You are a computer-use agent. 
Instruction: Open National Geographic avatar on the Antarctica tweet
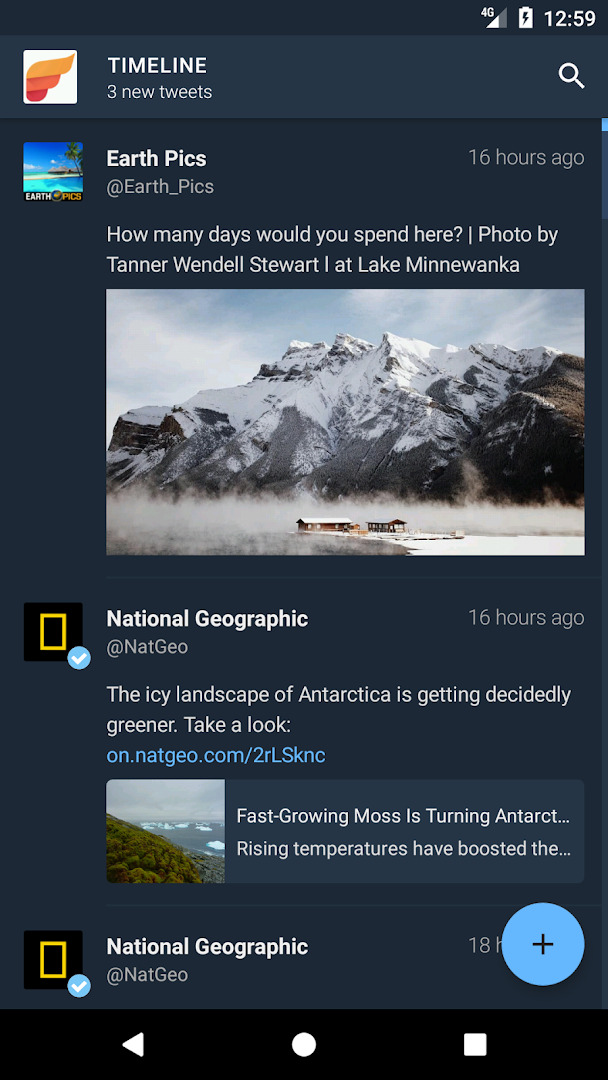pyautogui.click(x=53, y=632)
